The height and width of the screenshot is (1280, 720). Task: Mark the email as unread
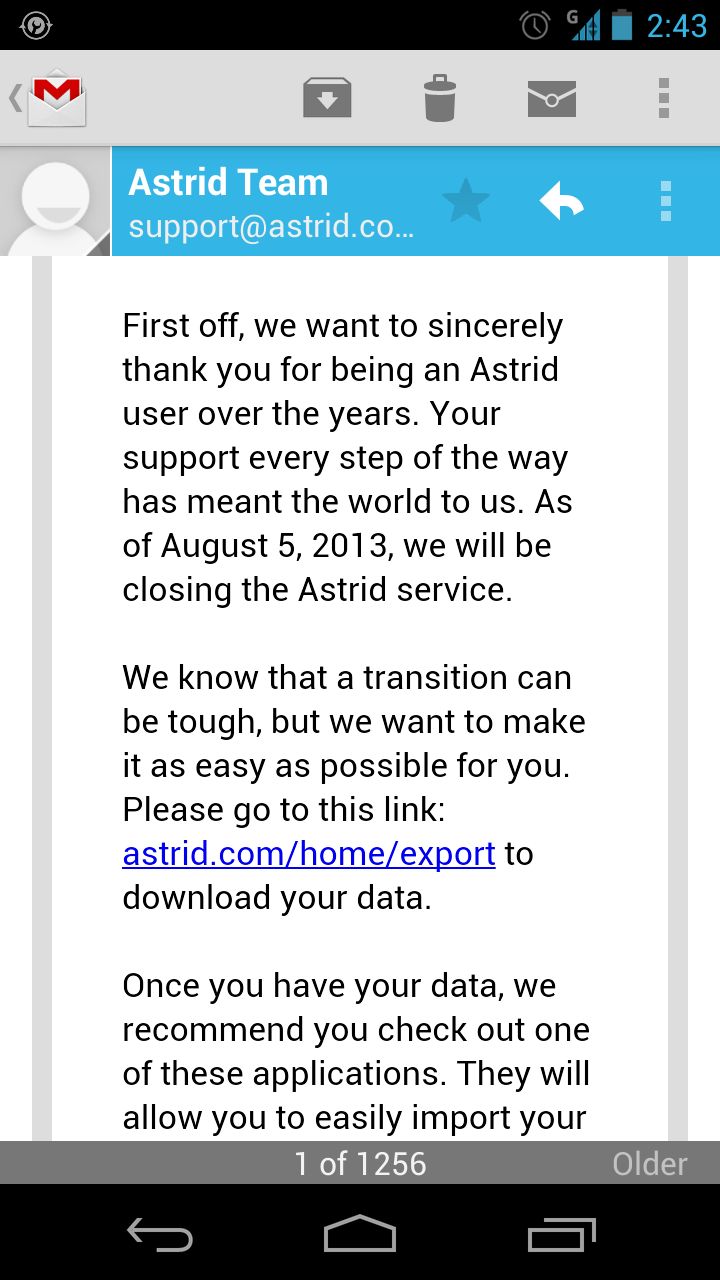(x=552, y=98)
